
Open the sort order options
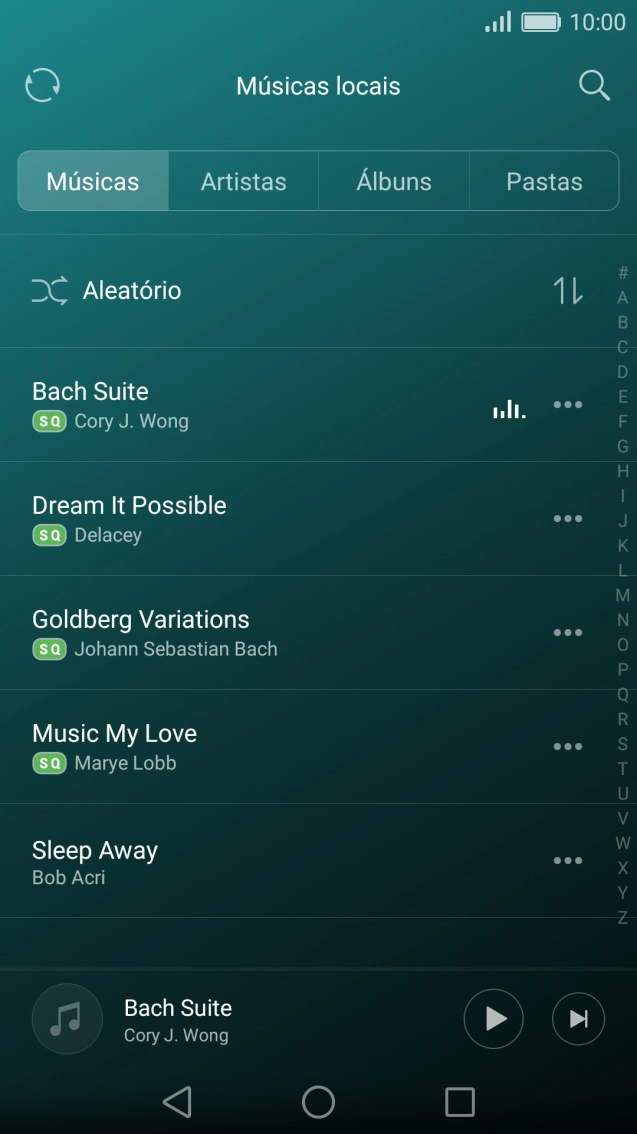[x=567, y=291]
